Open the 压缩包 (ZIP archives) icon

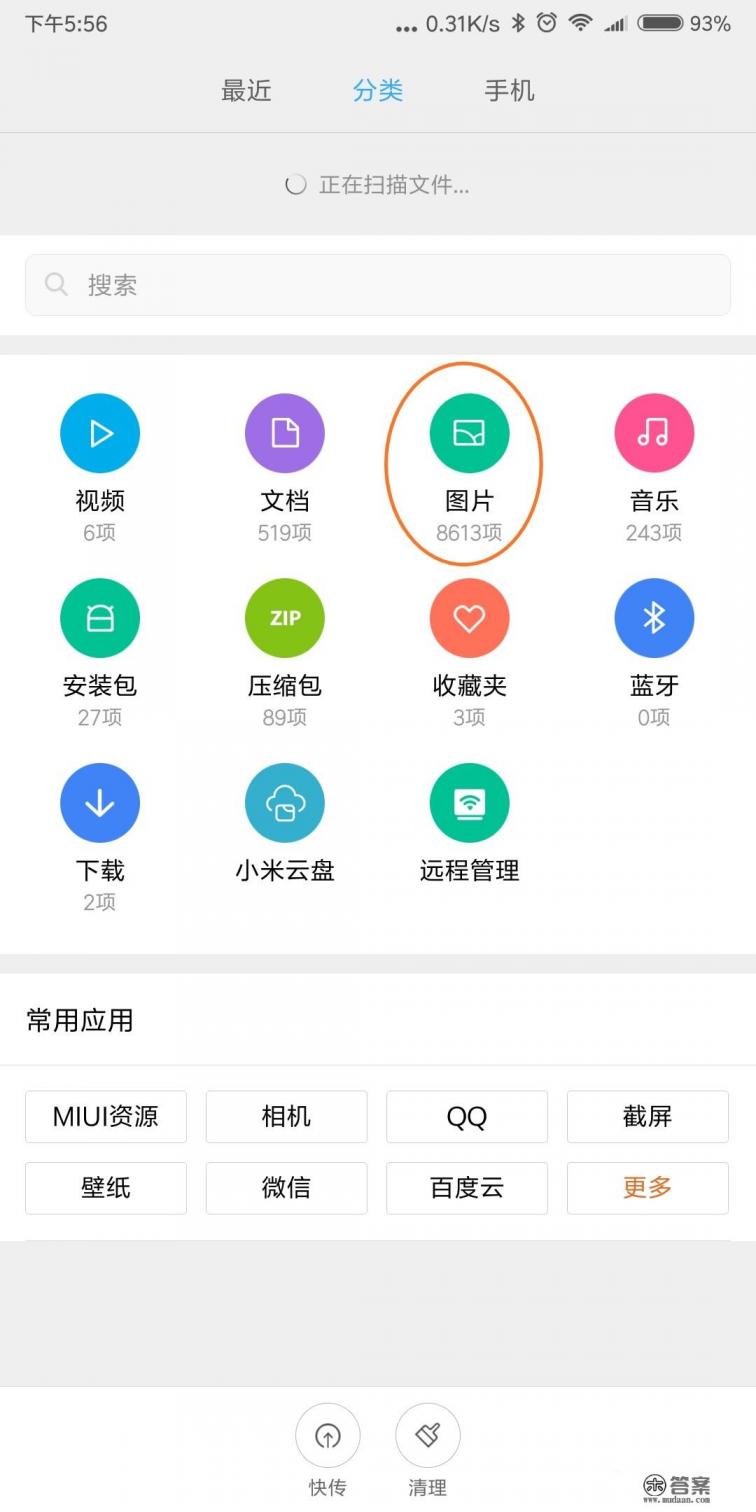[x=285, y=617]
